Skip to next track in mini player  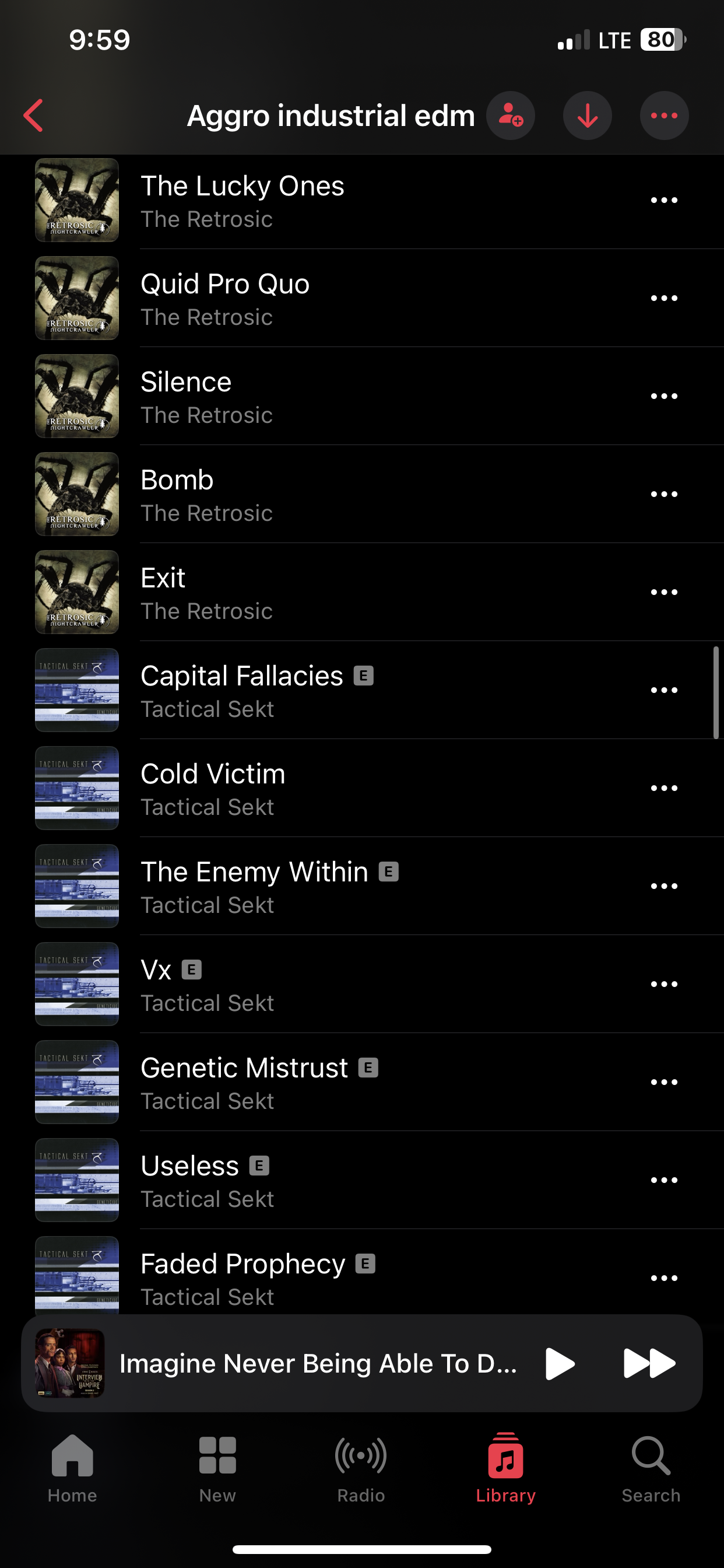tap(649, 1363)
